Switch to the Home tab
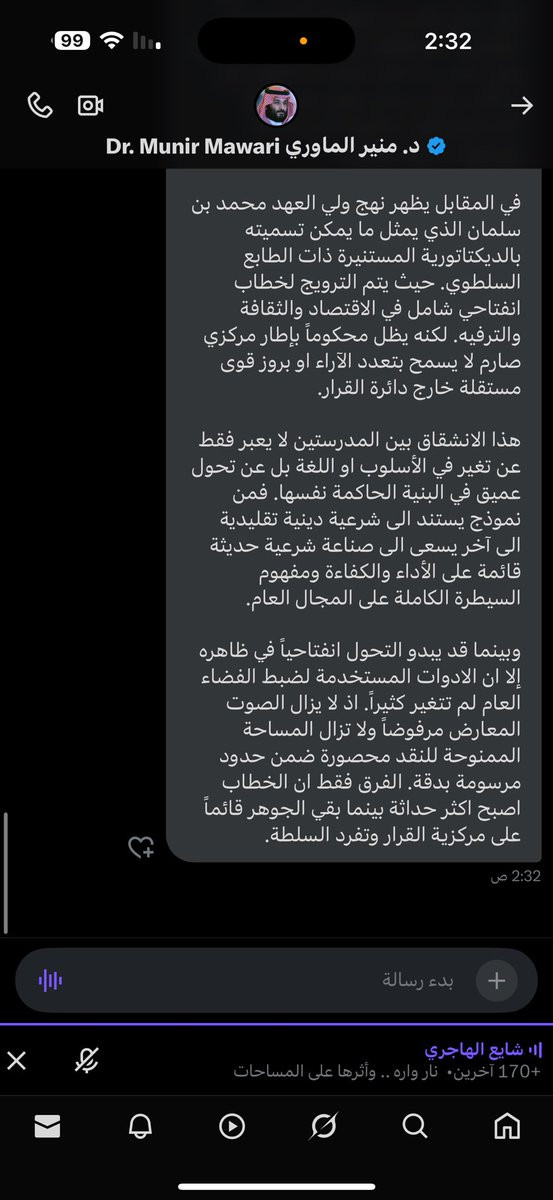The width and height of the screenshot is (553, 1200). click(507, 1127)
